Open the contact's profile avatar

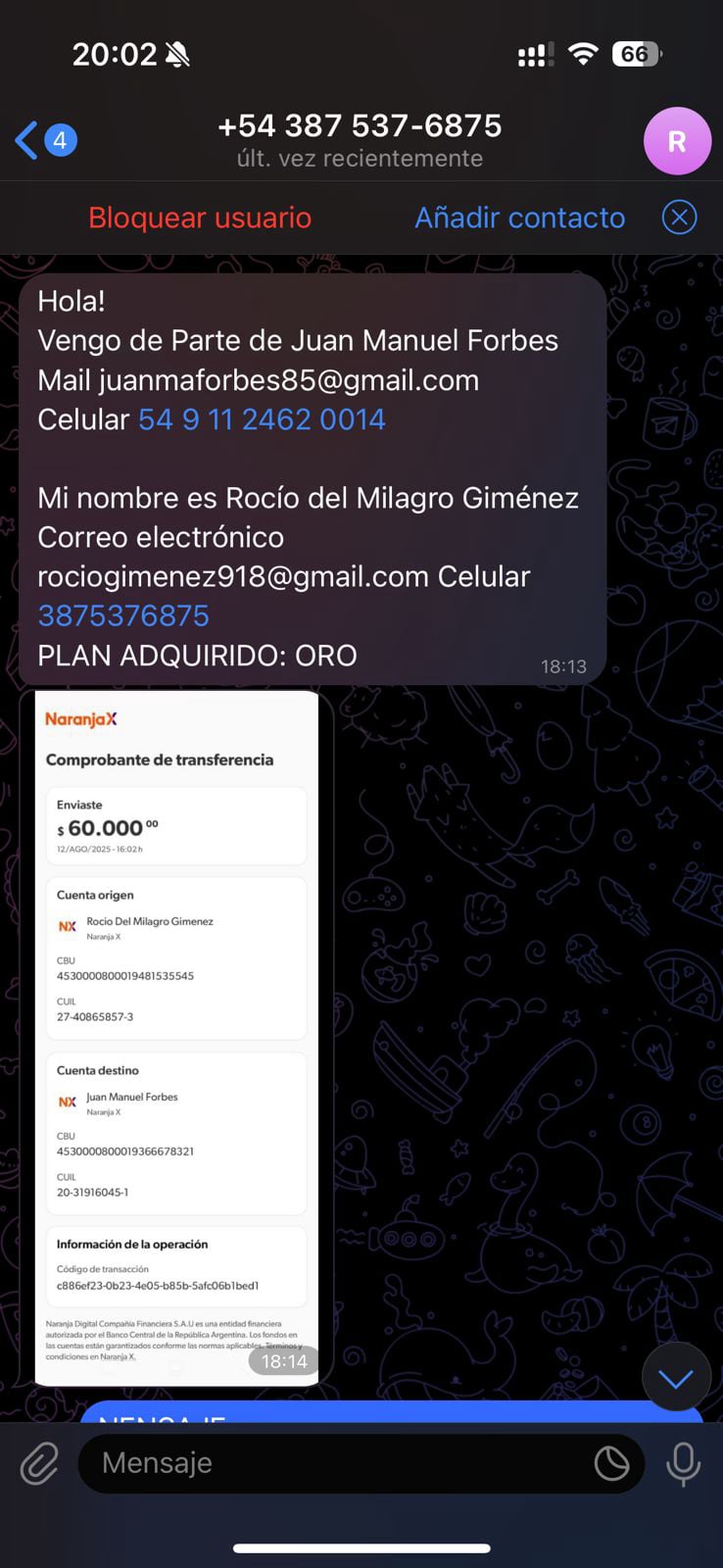coord(676,141)
